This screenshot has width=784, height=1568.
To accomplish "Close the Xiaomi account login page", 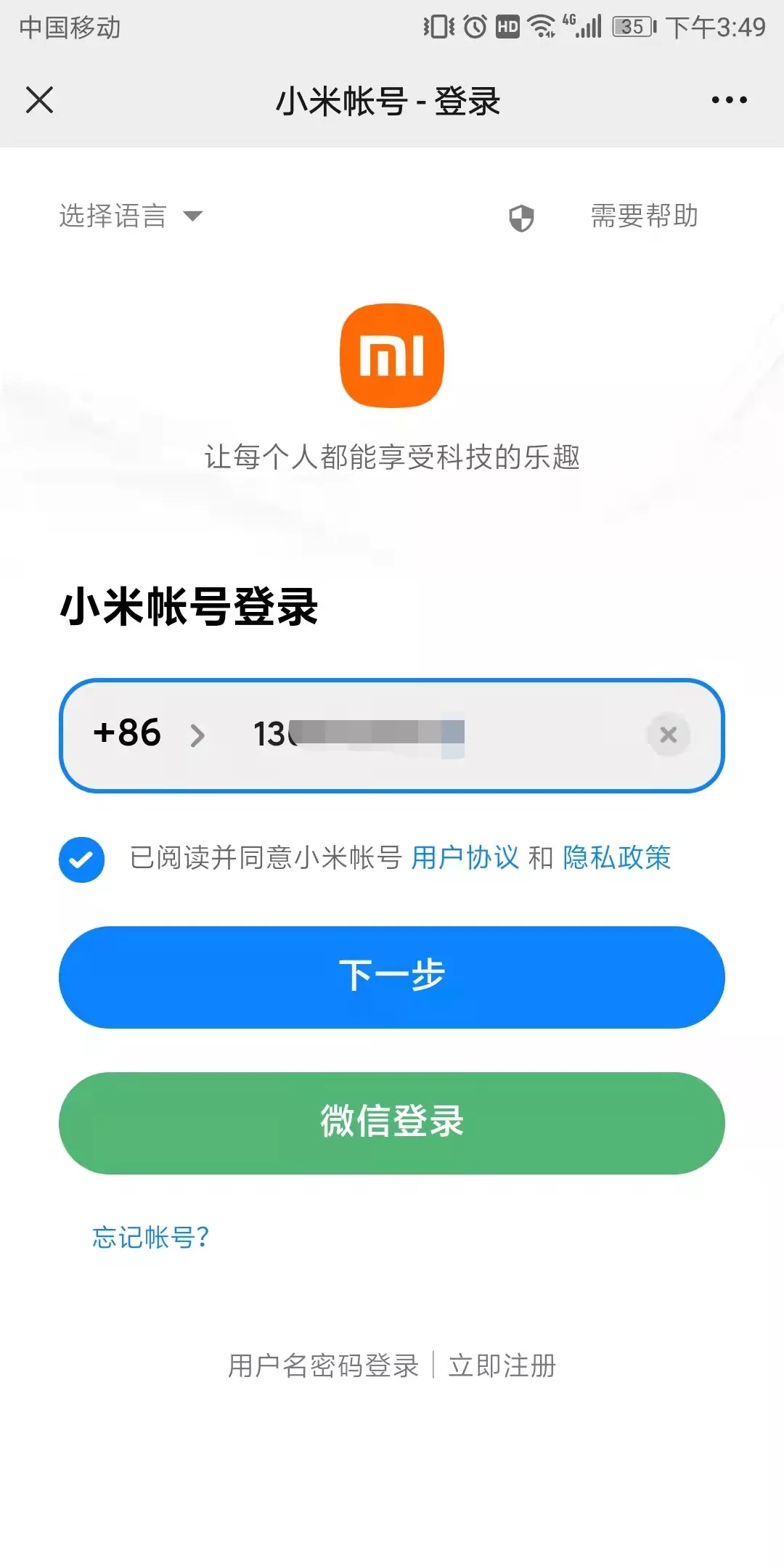I will coord(40,100).
